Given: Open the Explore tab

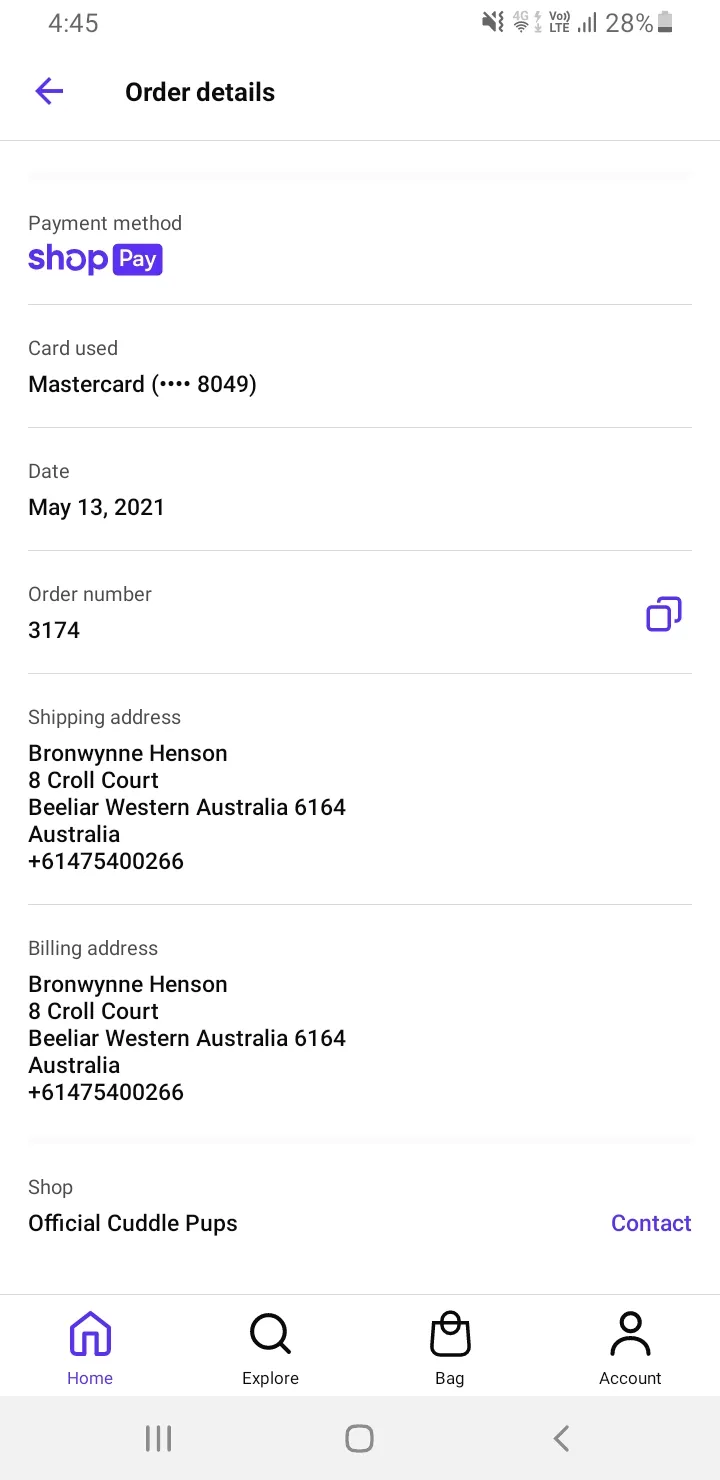Looking at the screenshot, I should tap(270, 1348).
